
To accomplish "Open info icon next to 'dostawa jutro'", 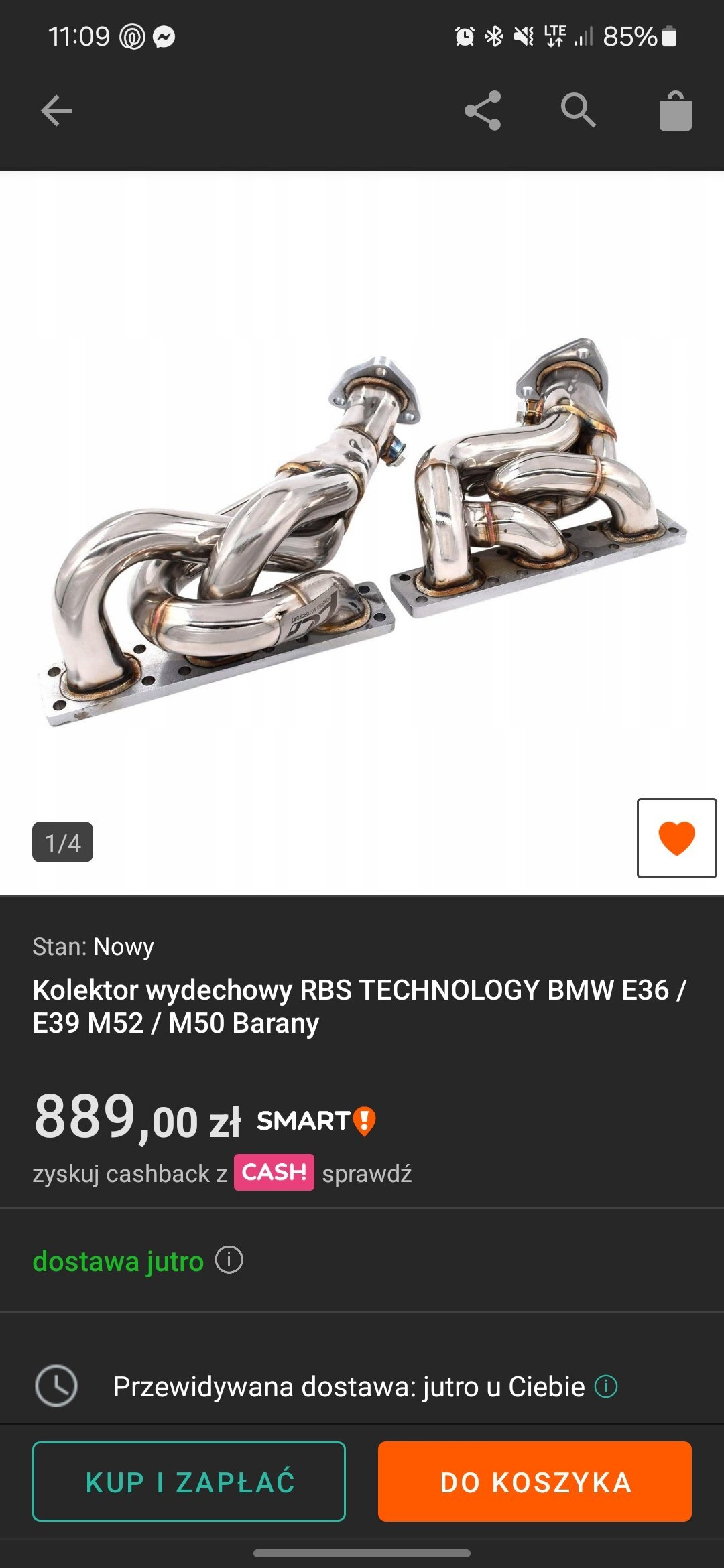I will 229,1260.
